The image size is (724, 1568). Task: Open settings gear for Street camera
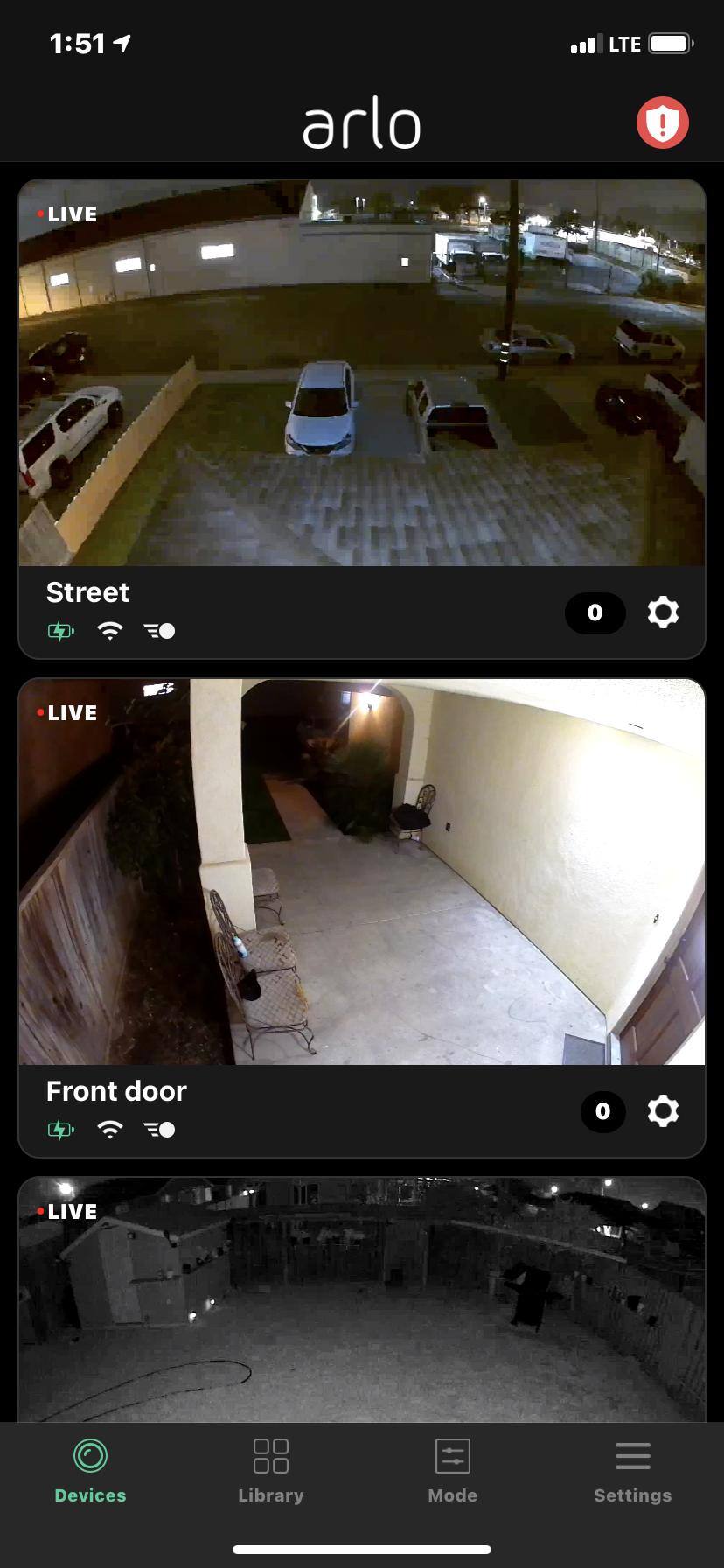663,612
